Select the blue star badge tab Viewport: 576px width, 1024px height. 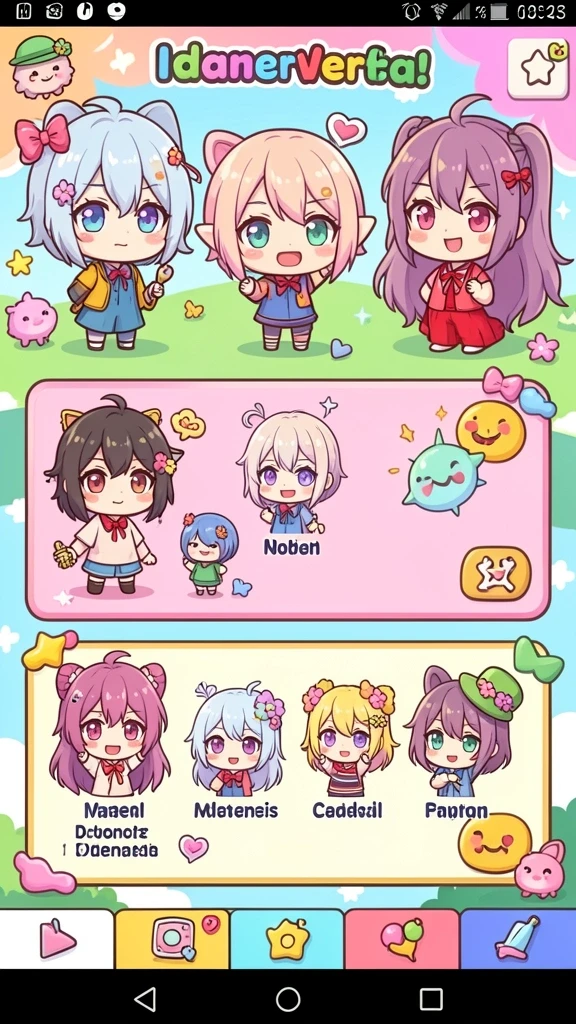click(x=287, y=939)
